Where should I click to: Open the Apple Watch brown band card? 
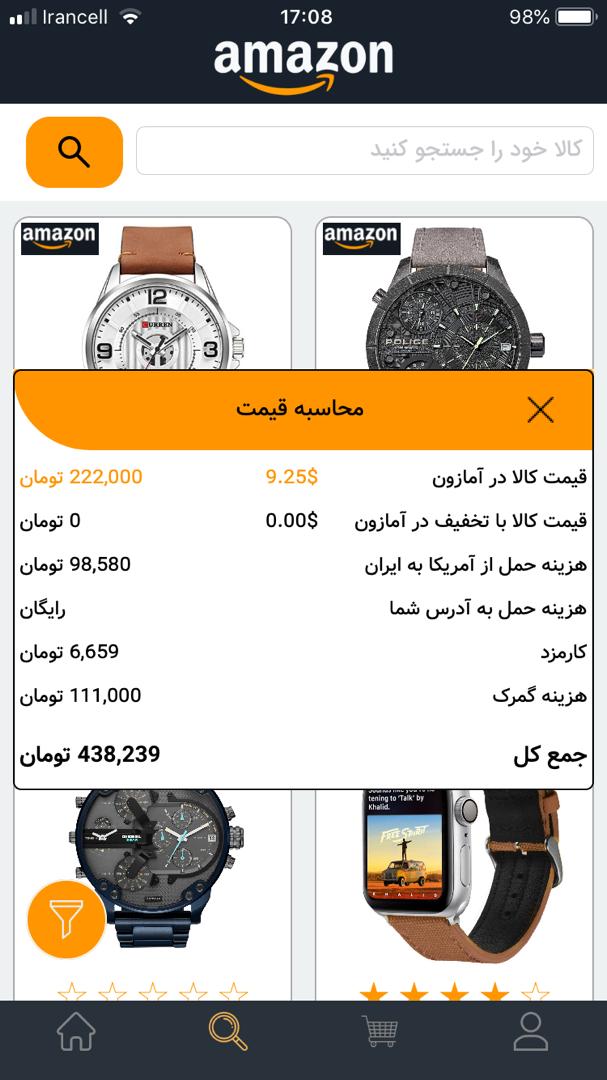pyautogui.click(x=455, y=880)
